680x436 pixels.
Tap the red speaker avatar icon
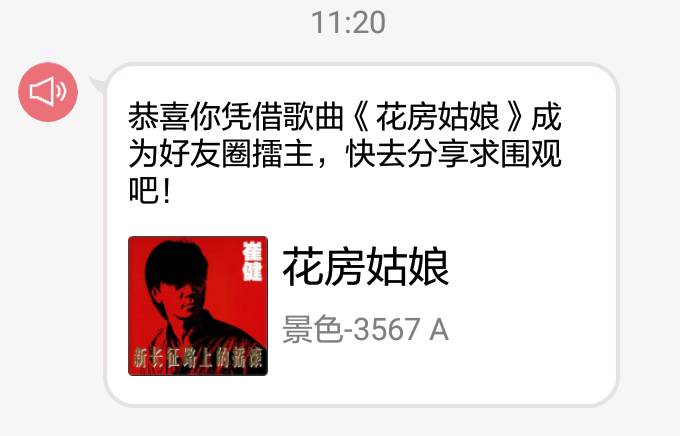48,92
